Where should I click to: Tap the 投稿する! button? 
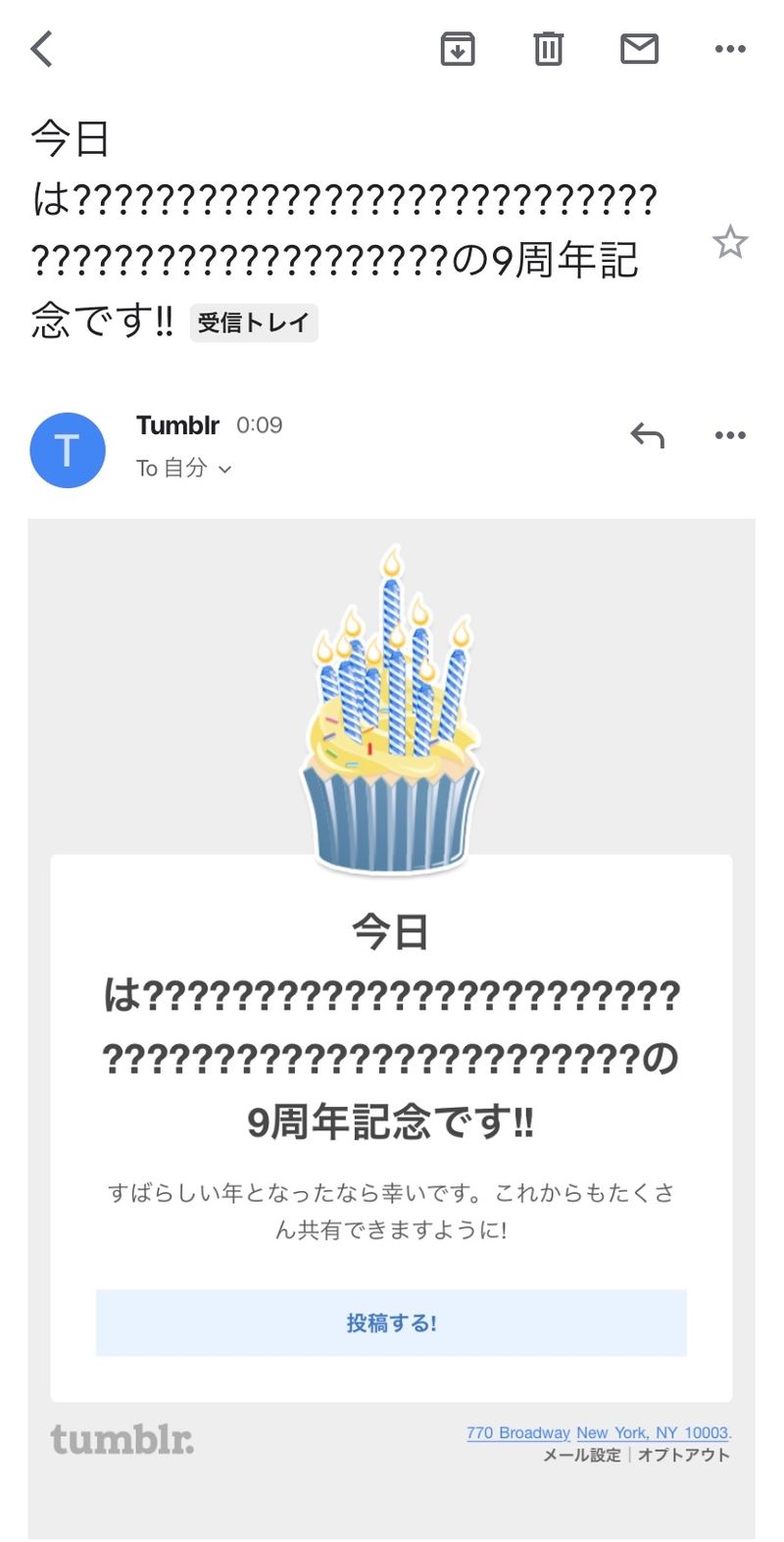pos(391,1322)
